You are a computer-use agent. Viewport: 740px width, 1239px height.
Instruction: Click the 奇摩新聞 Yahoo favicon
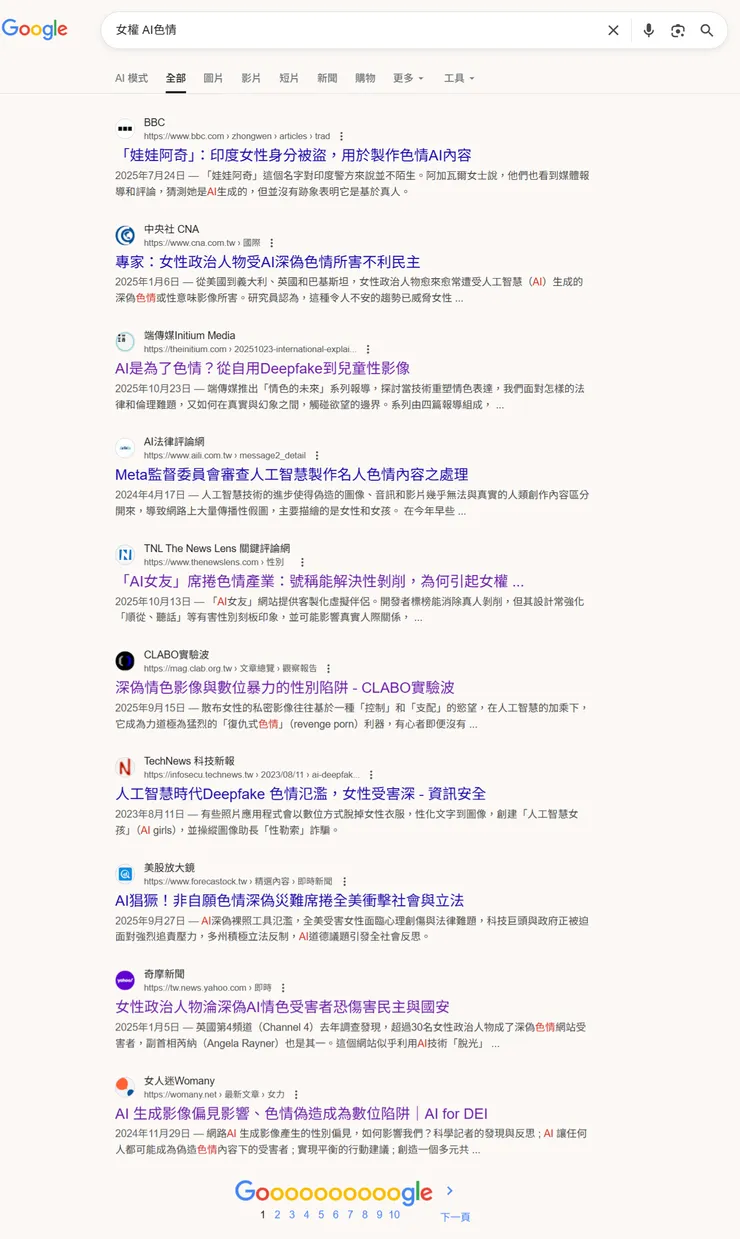[x=125, y=980]
